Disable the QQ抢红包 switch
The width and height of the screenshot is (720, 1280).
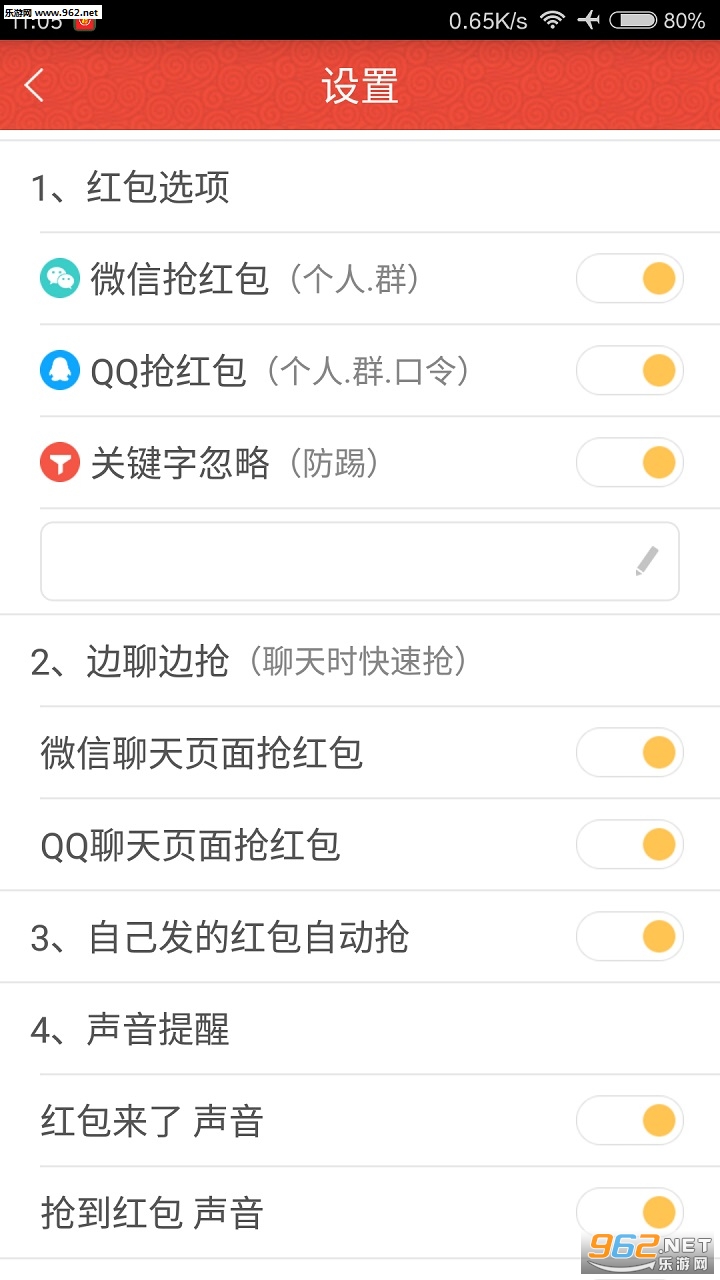click(x=630, y=371)
